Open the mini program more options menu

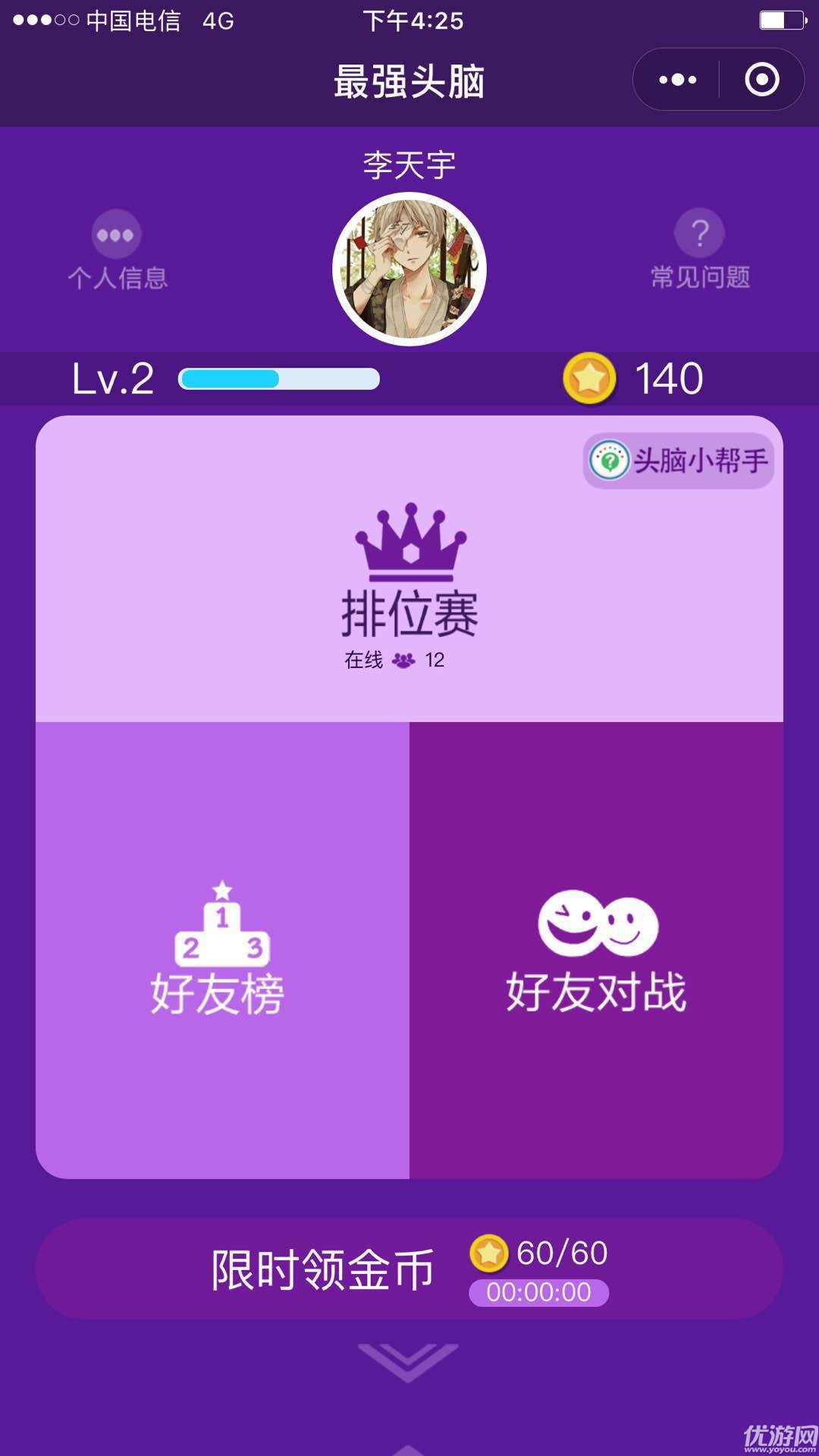tap(677, 80)
